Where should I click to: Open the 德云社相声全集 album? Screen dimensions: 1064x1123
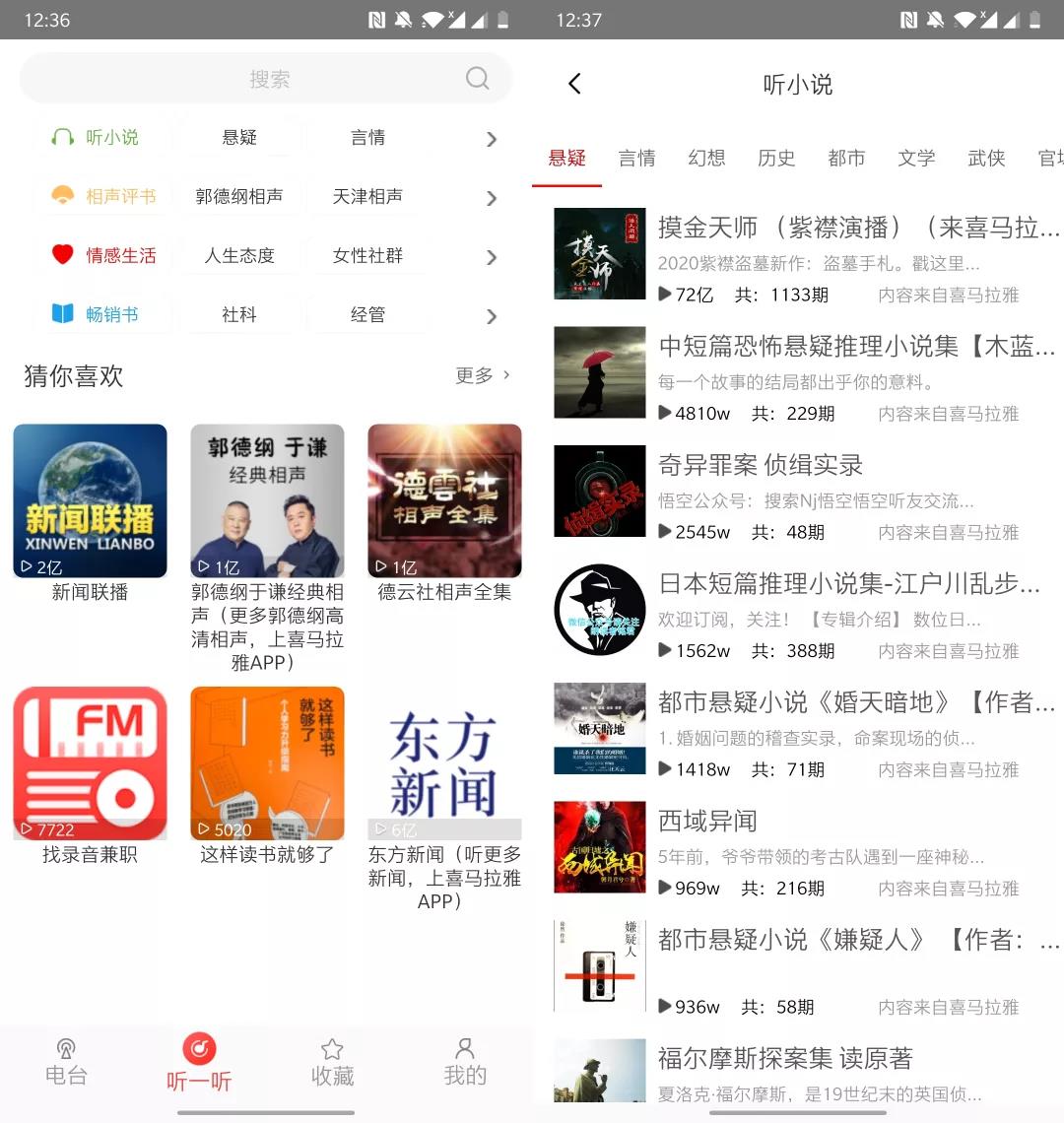point(444,502)
